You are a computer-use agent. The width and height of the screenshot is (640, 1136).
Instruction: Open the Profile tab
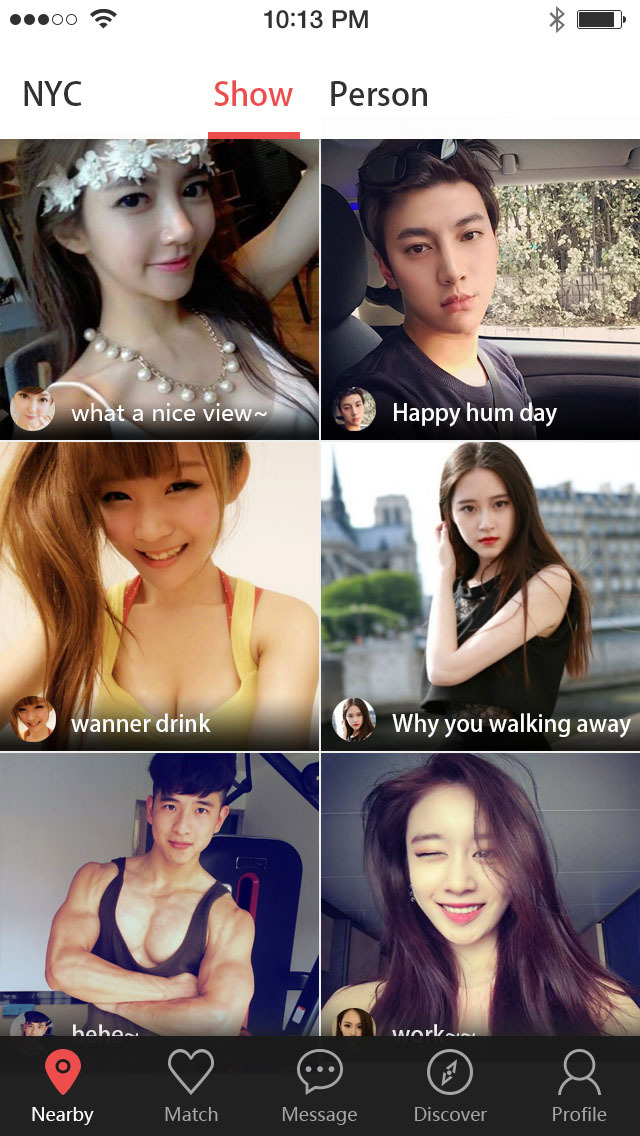tap(579, 1087)
